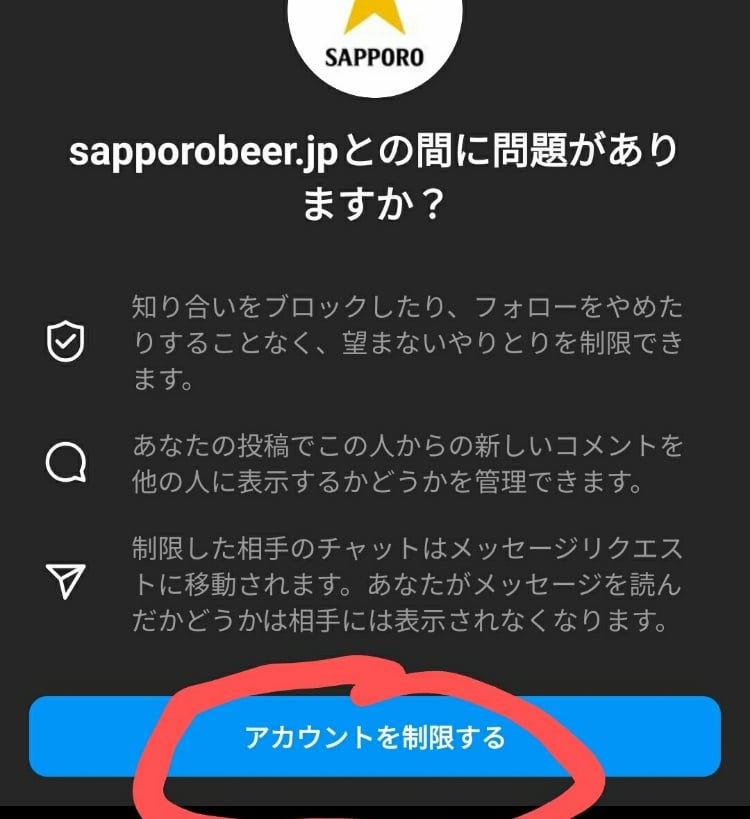Tap the アカウントを制限する button
This screenshot has height=819, width=750.
pos(375,738)
